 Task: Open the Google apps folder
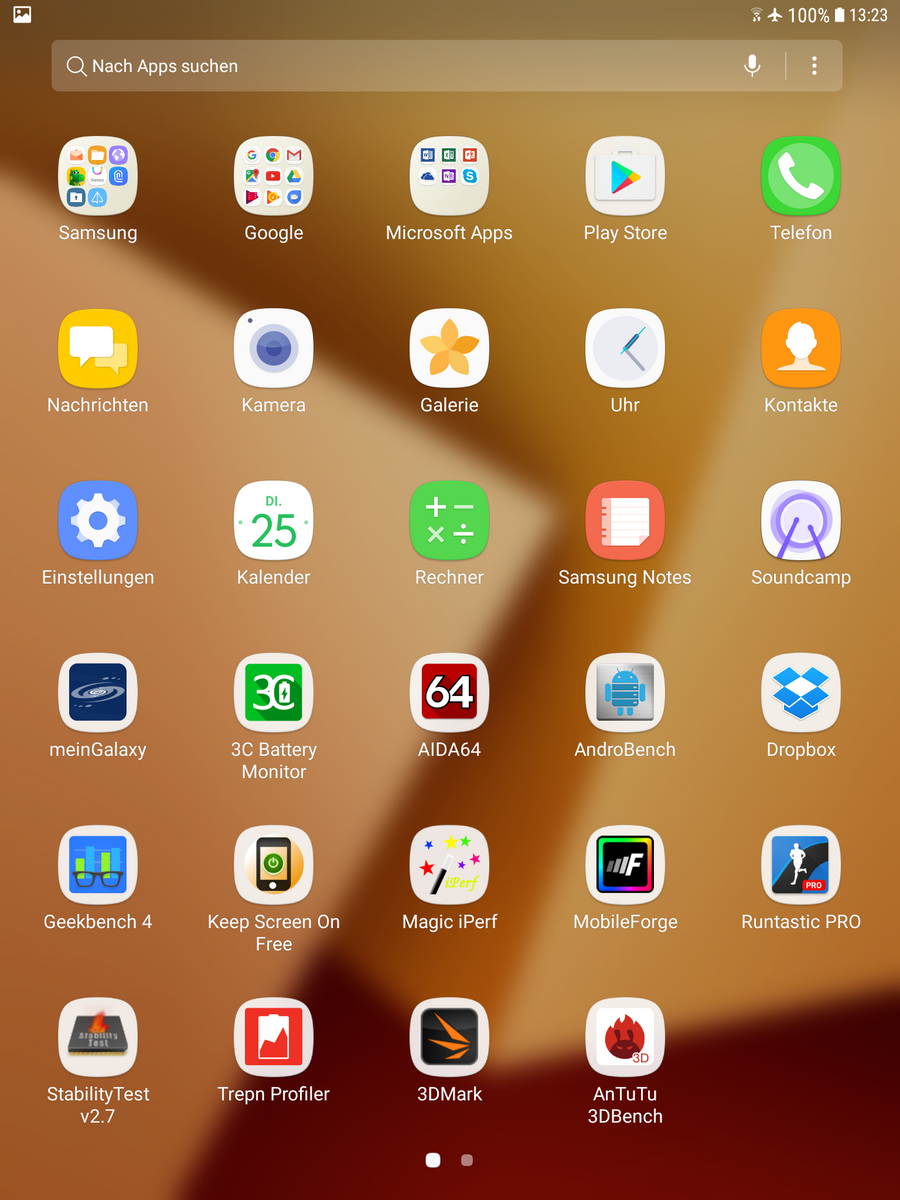274,176
